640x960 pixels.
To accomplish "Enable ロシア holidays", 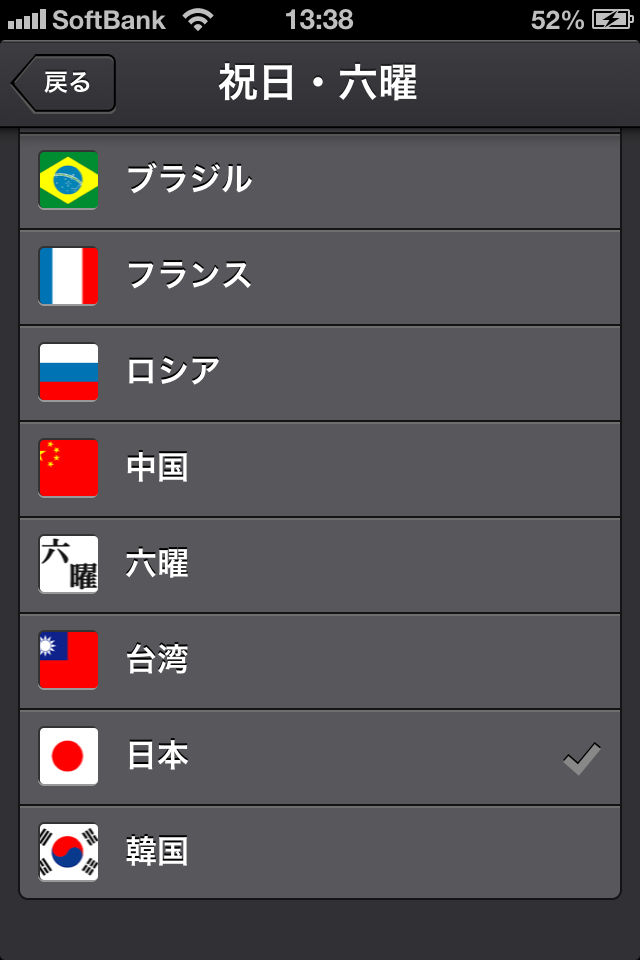I will pyautogui.click(x=320, y=372).
